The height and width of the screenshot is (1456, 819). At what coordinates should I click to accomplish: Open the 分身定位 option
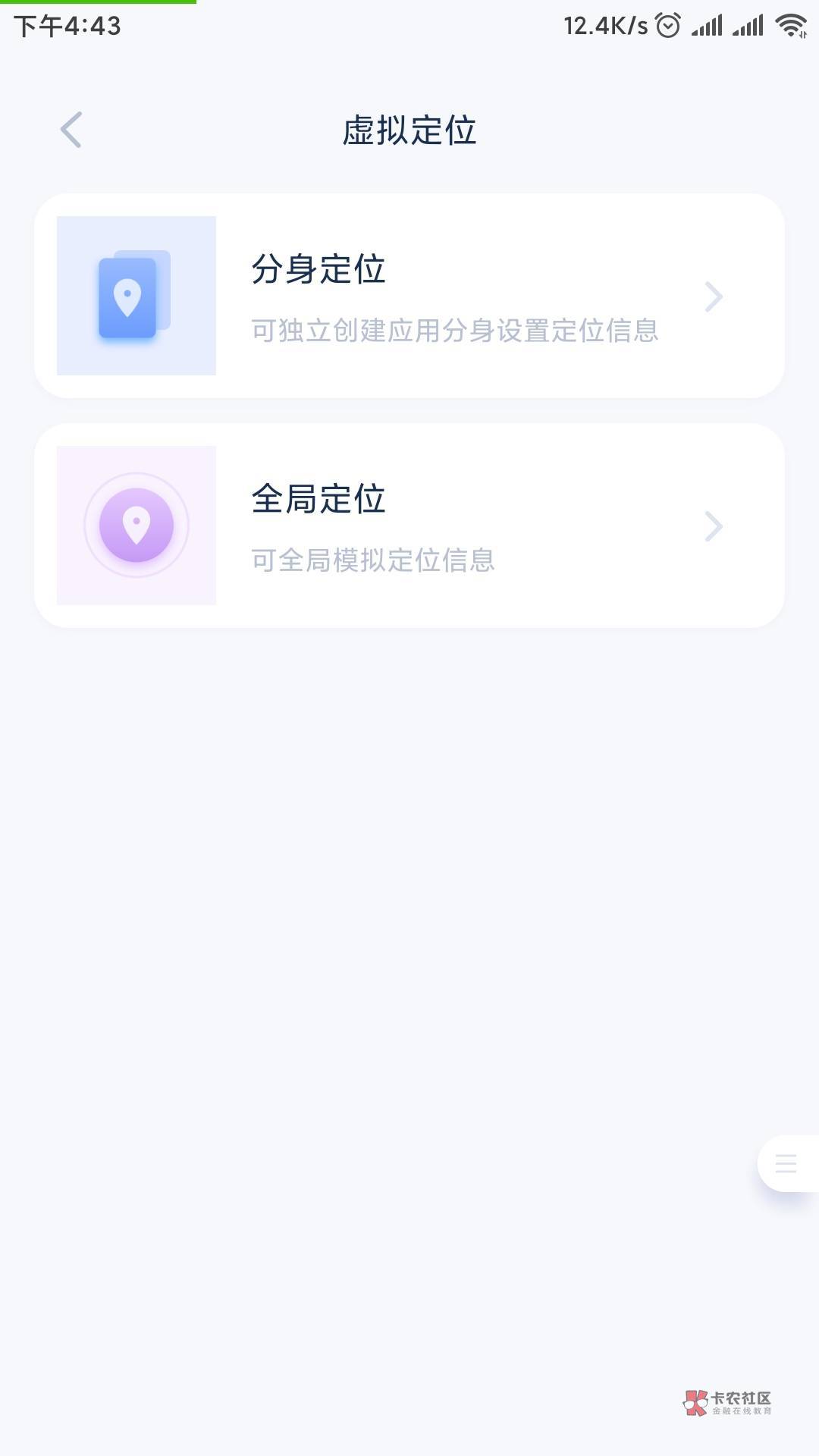pos(409,296)
